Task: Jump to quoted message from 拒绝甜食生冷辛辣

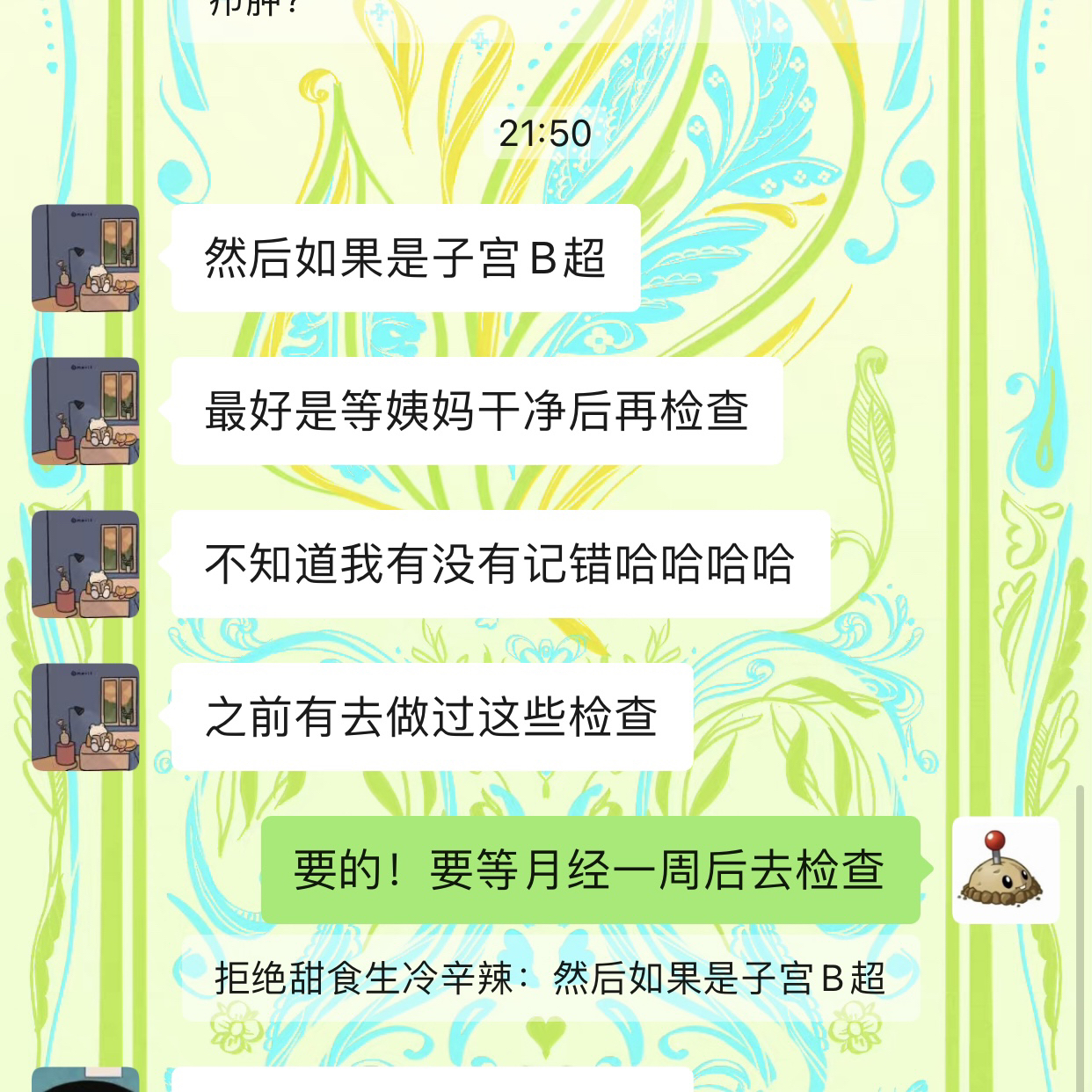Action: 550,978
